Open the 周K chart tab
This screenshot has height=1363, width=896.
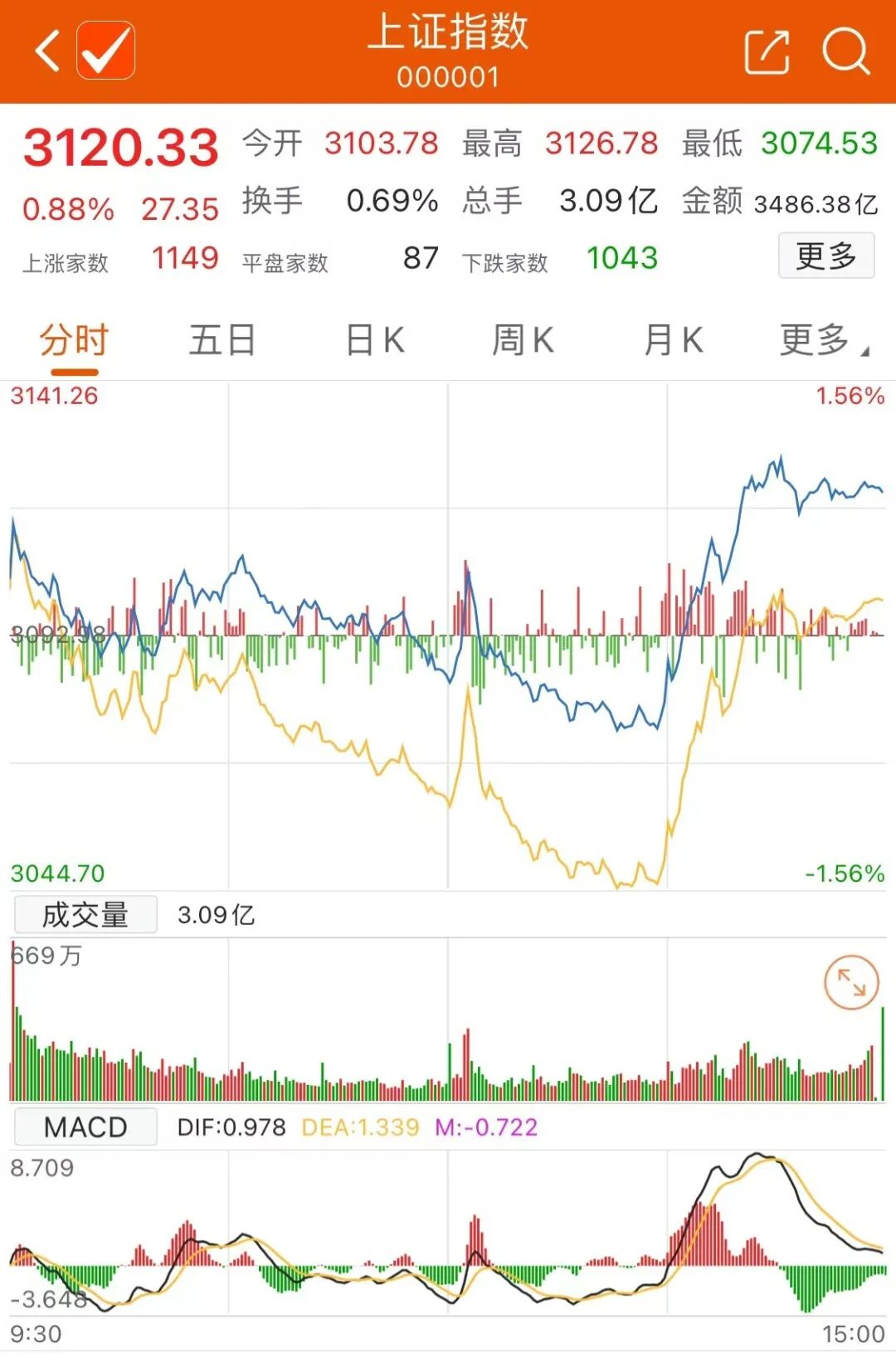[x=523, y=340]
